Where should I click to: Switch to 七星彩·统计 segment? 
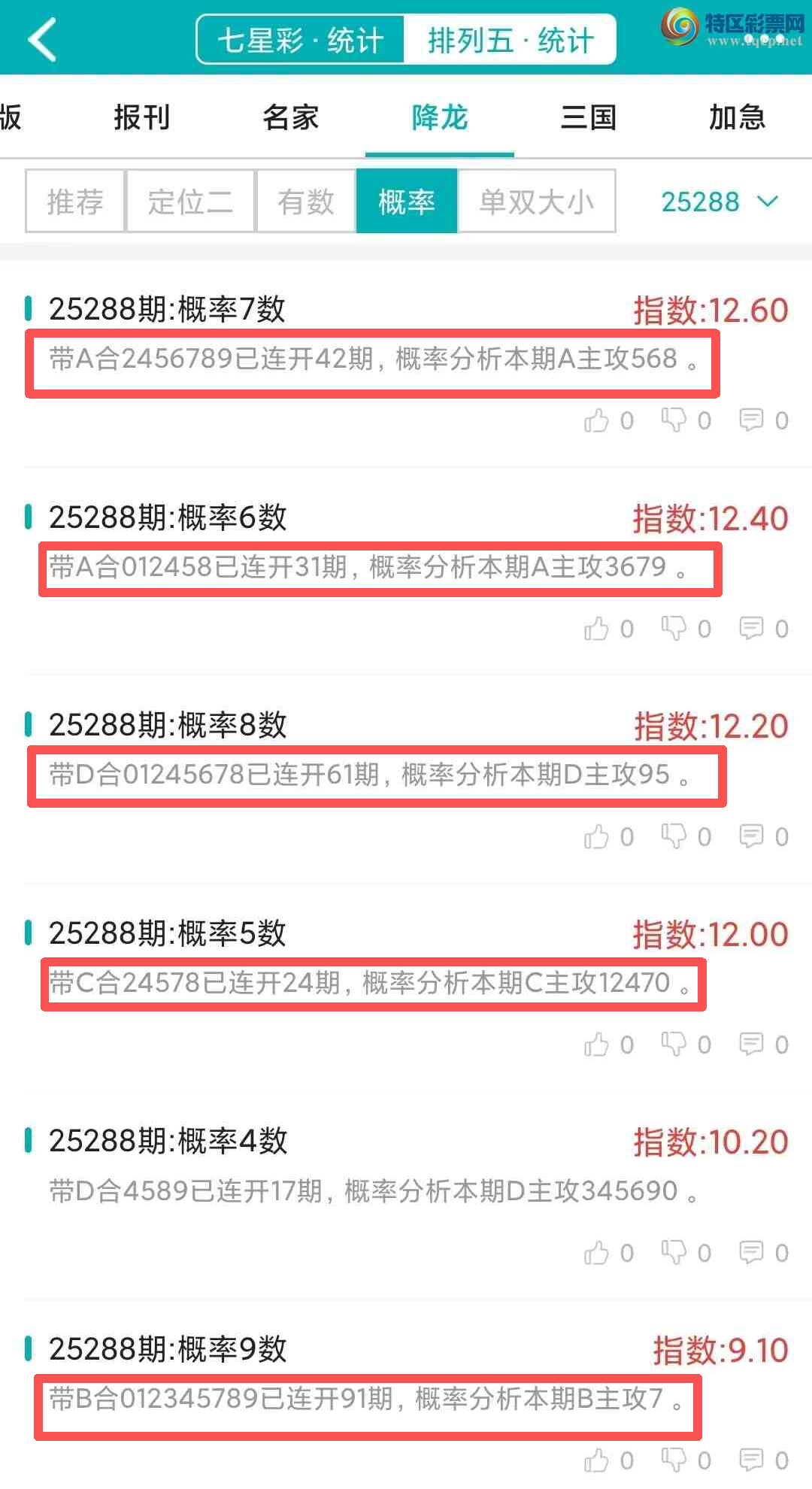pos(301,40)
